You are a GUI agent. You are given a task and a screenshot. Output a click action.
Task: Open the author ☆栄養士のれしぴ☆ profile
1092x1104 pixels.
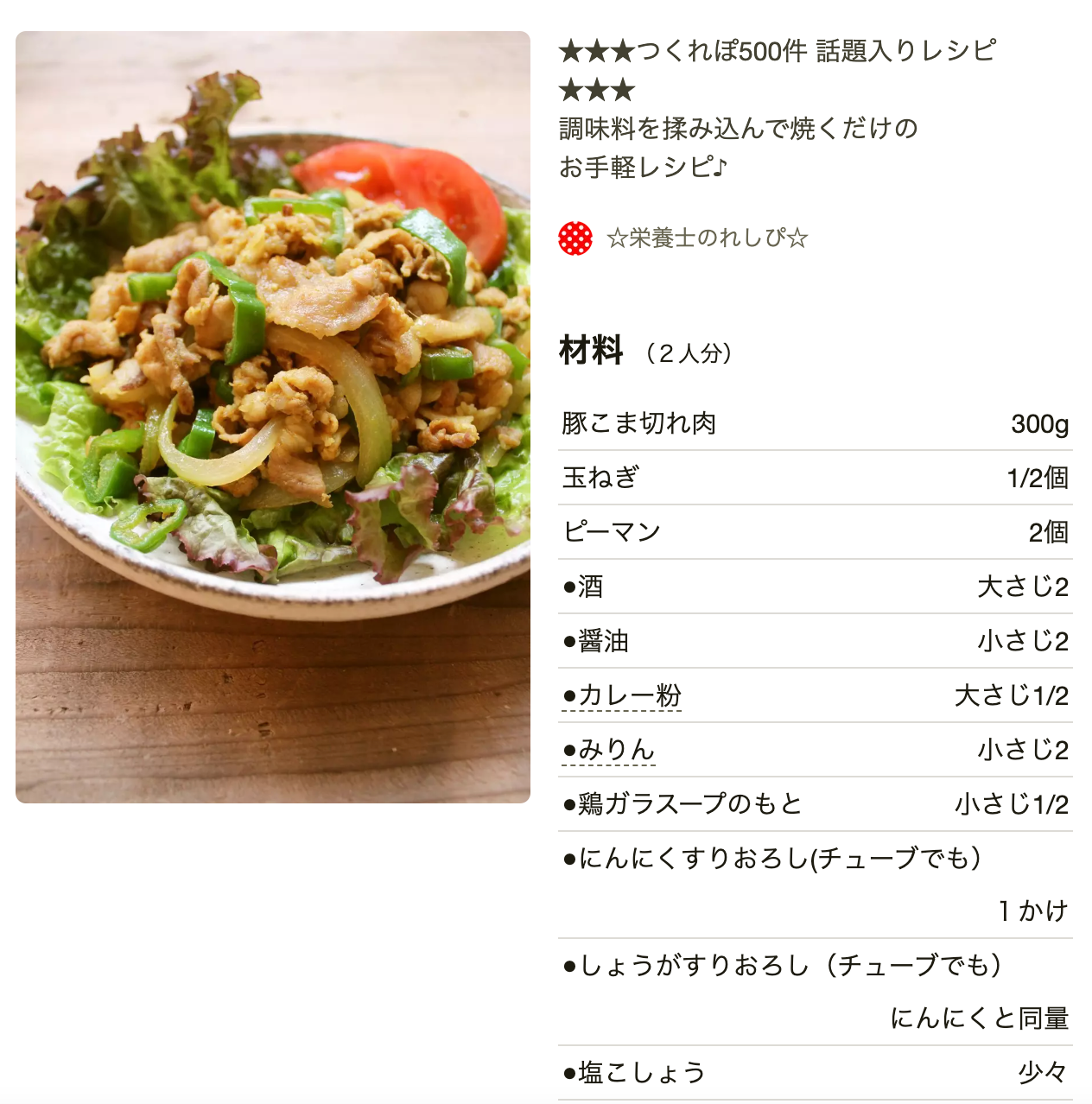click(x=706, y=238)
